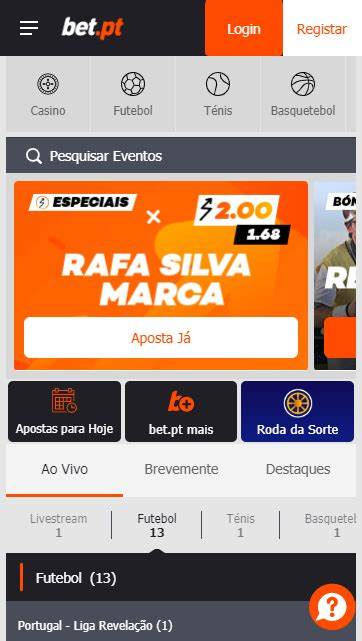Open the Ténis sport shortcut with ball icon
This screenshot has width=362, height=641.
click(218, 94)
